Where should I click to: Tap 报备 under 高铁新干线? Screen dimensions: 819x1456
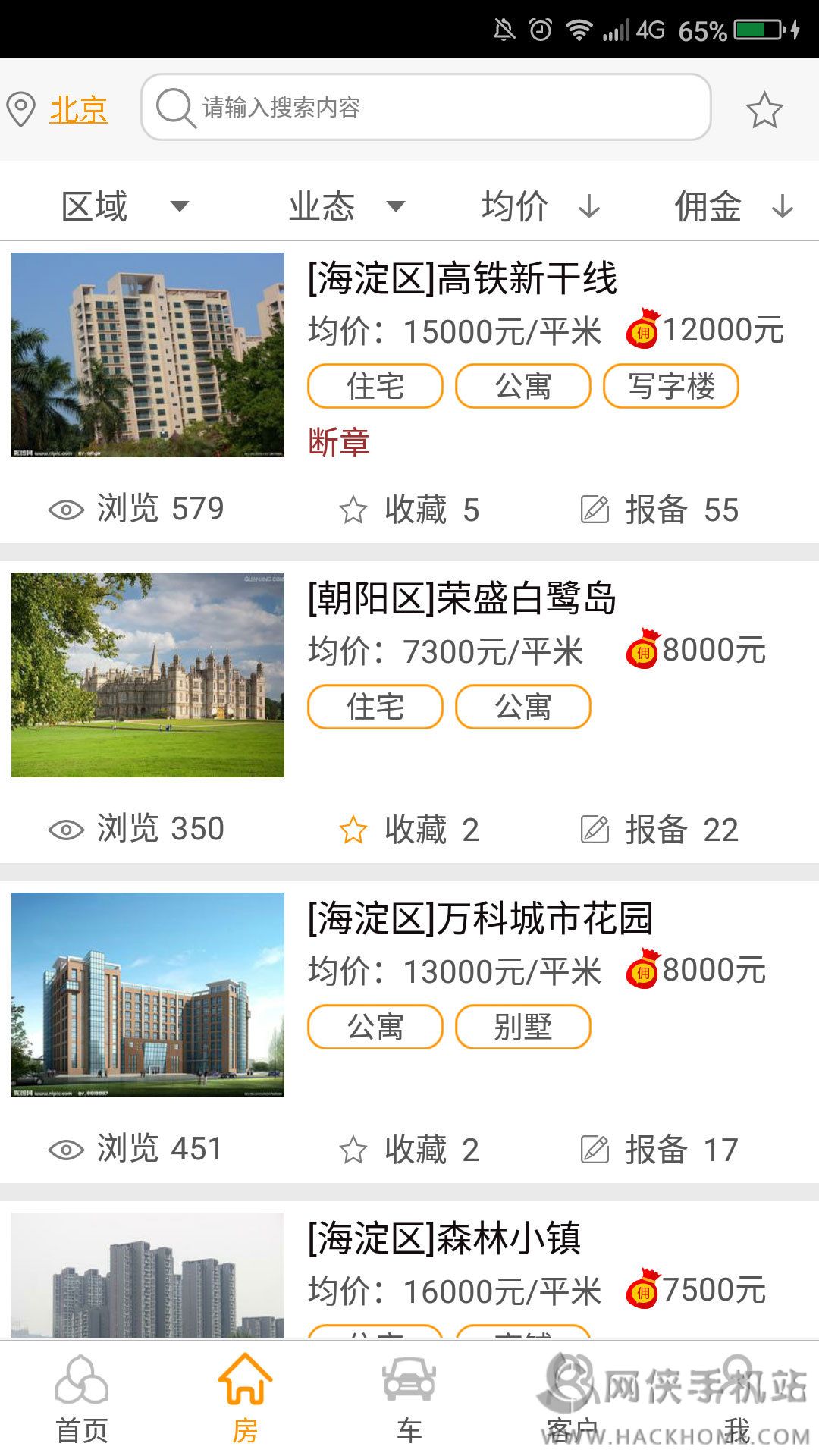657,510
